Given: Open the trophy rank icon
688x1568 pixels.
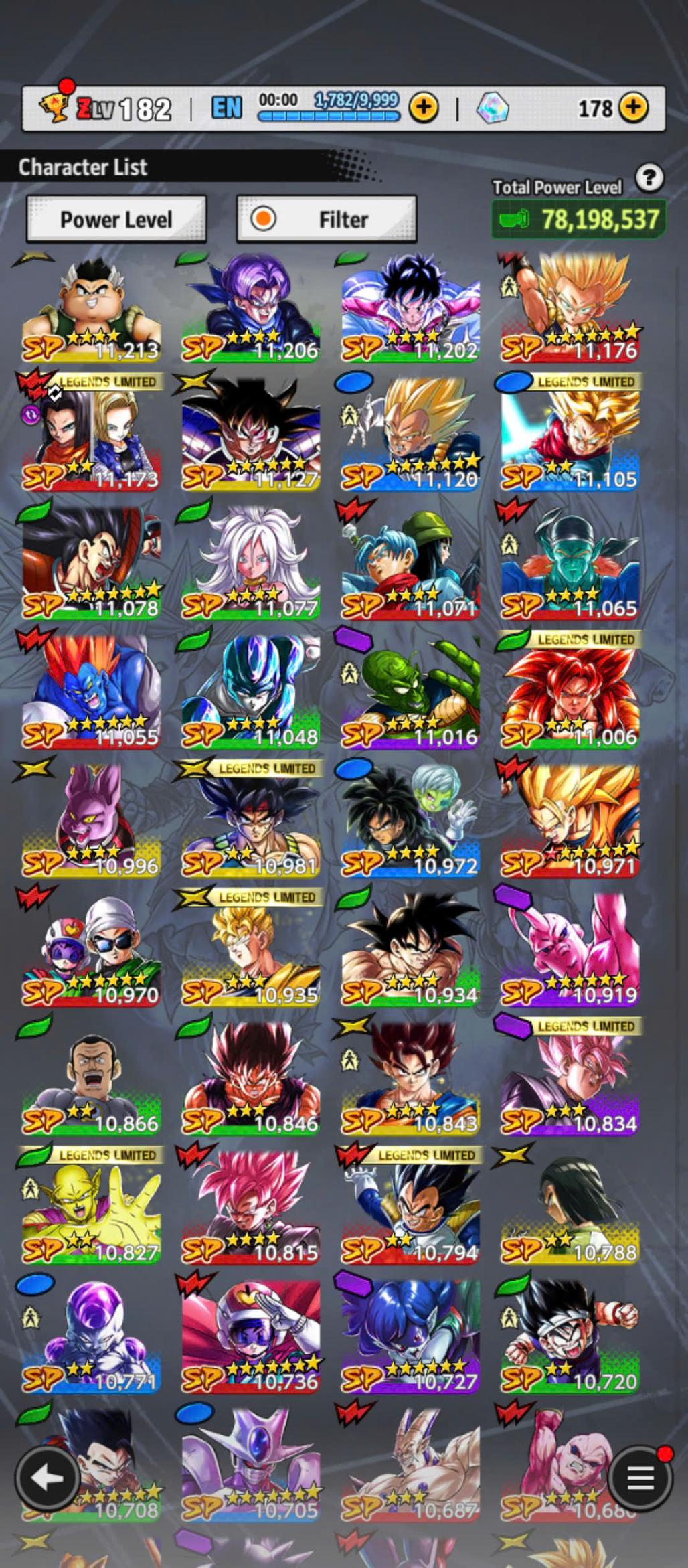Looking at the screenshot, I should coord(55,106).
